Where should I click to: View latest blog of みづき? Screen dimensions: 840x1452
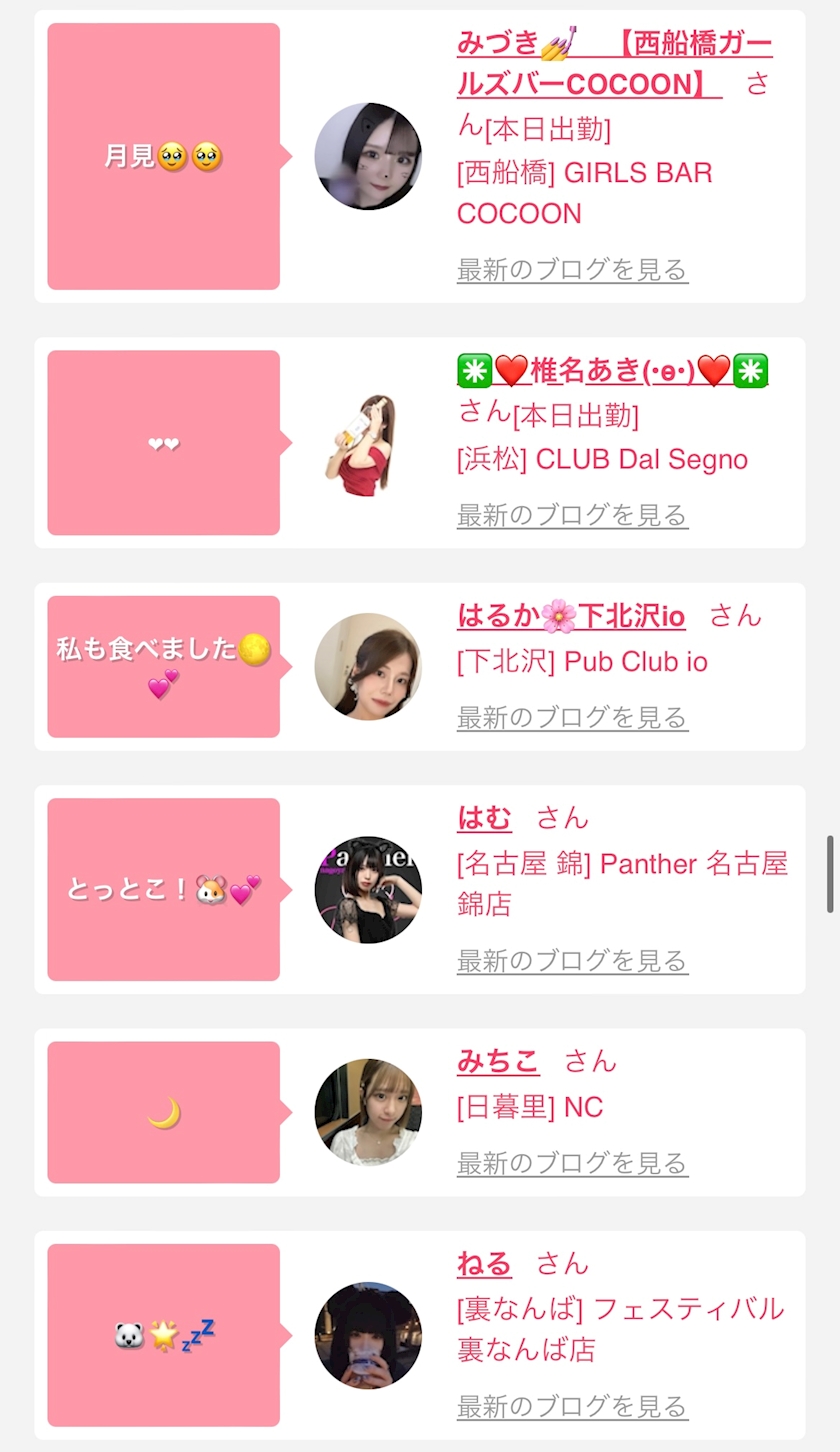(x=572, y=269)
